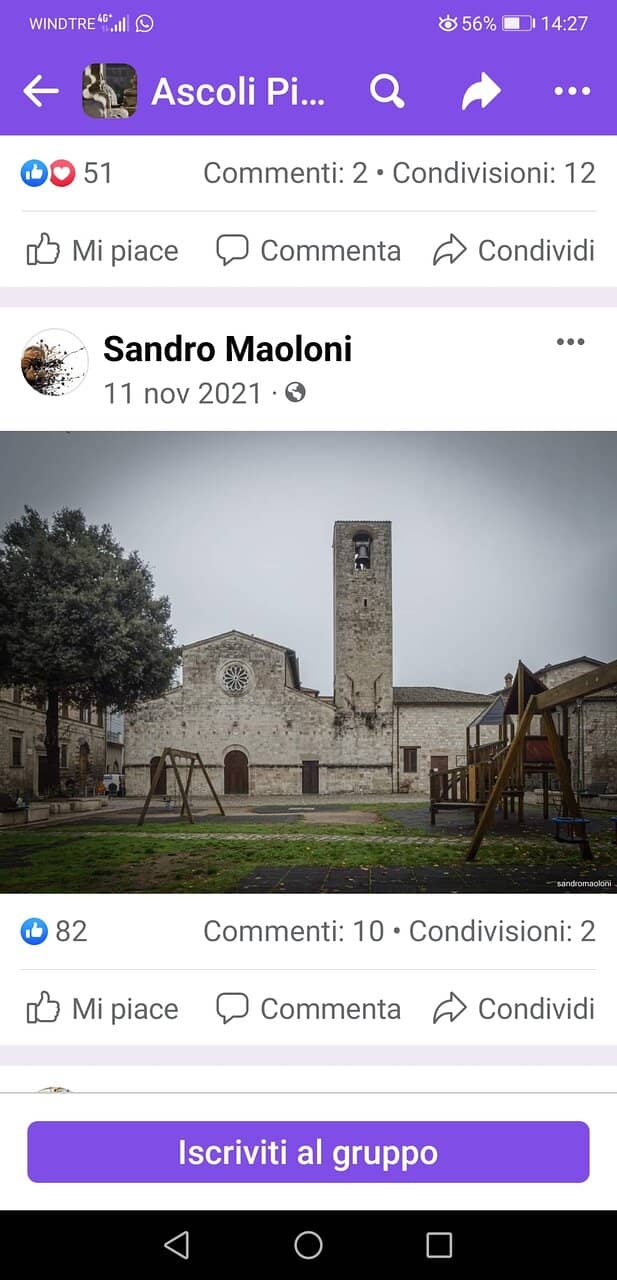The image size is (617, 1280).
Task: Open Sandro Maoloni's profile picture
Action: [x=55, y=362]
